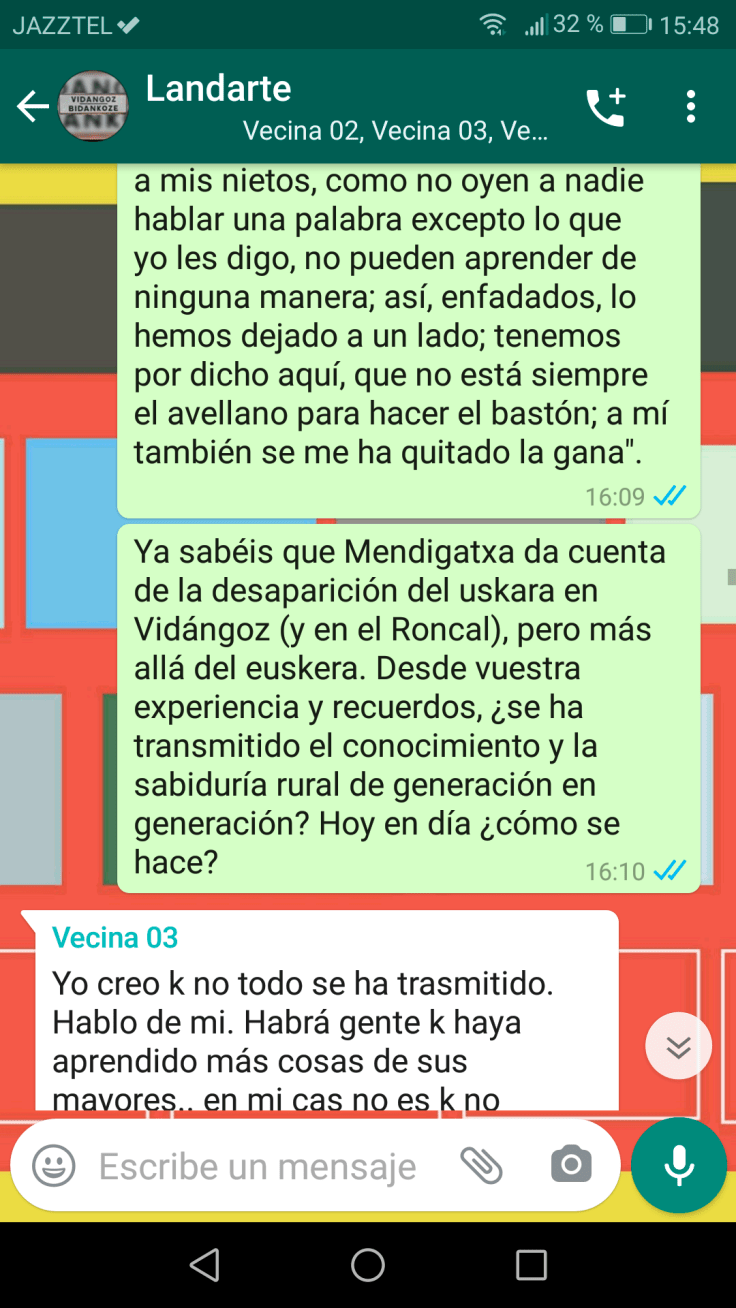Start a group call
The height and width of the screenshot is (1308, 736).
pyautogui.click(x=606, y=107)
